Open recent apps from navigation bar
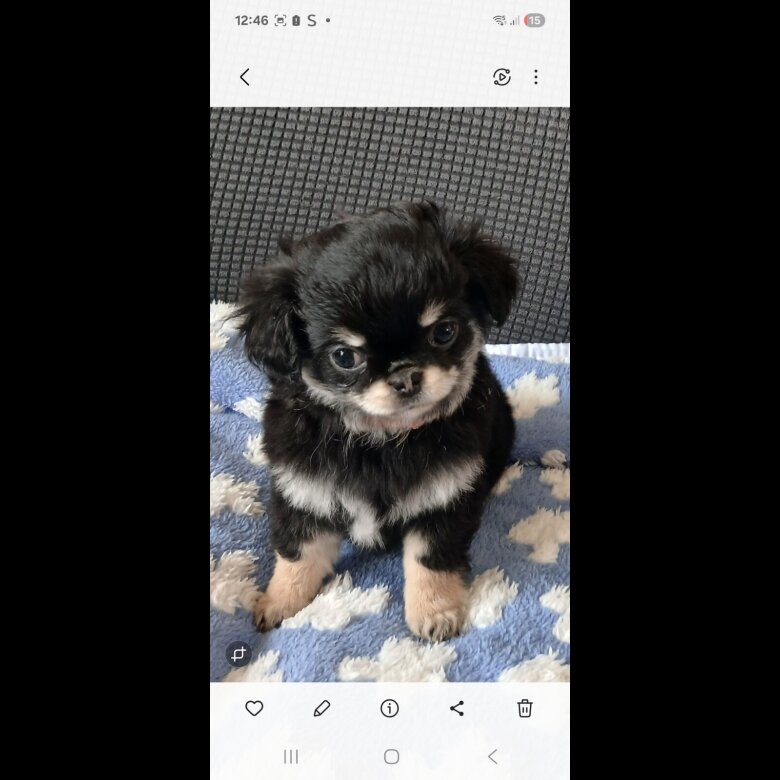This screenshot has height=780, width=780. (291, 757)
